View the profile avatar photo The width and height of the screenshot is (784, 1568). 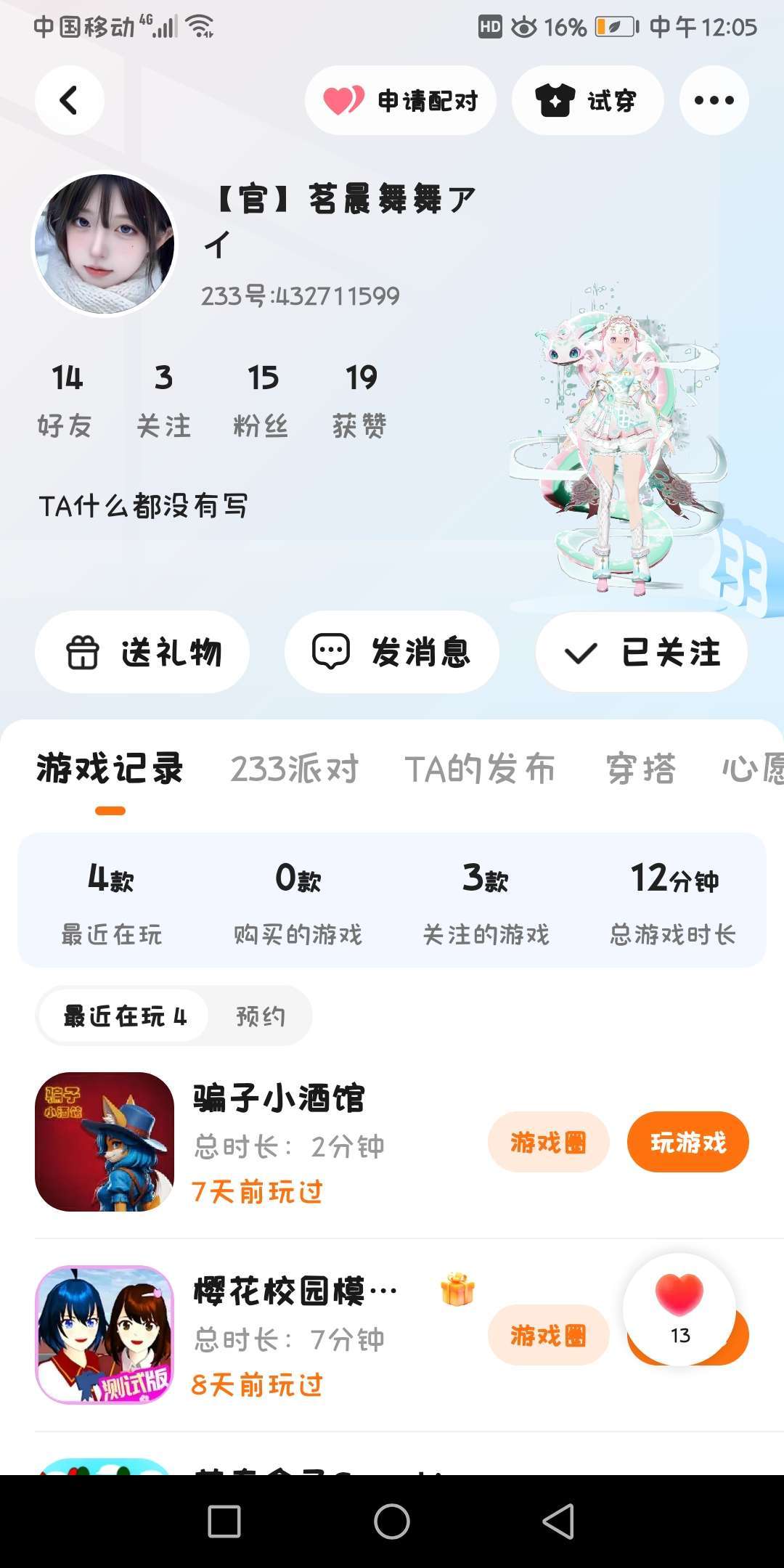pyautogui.click(x=105, y=244)
